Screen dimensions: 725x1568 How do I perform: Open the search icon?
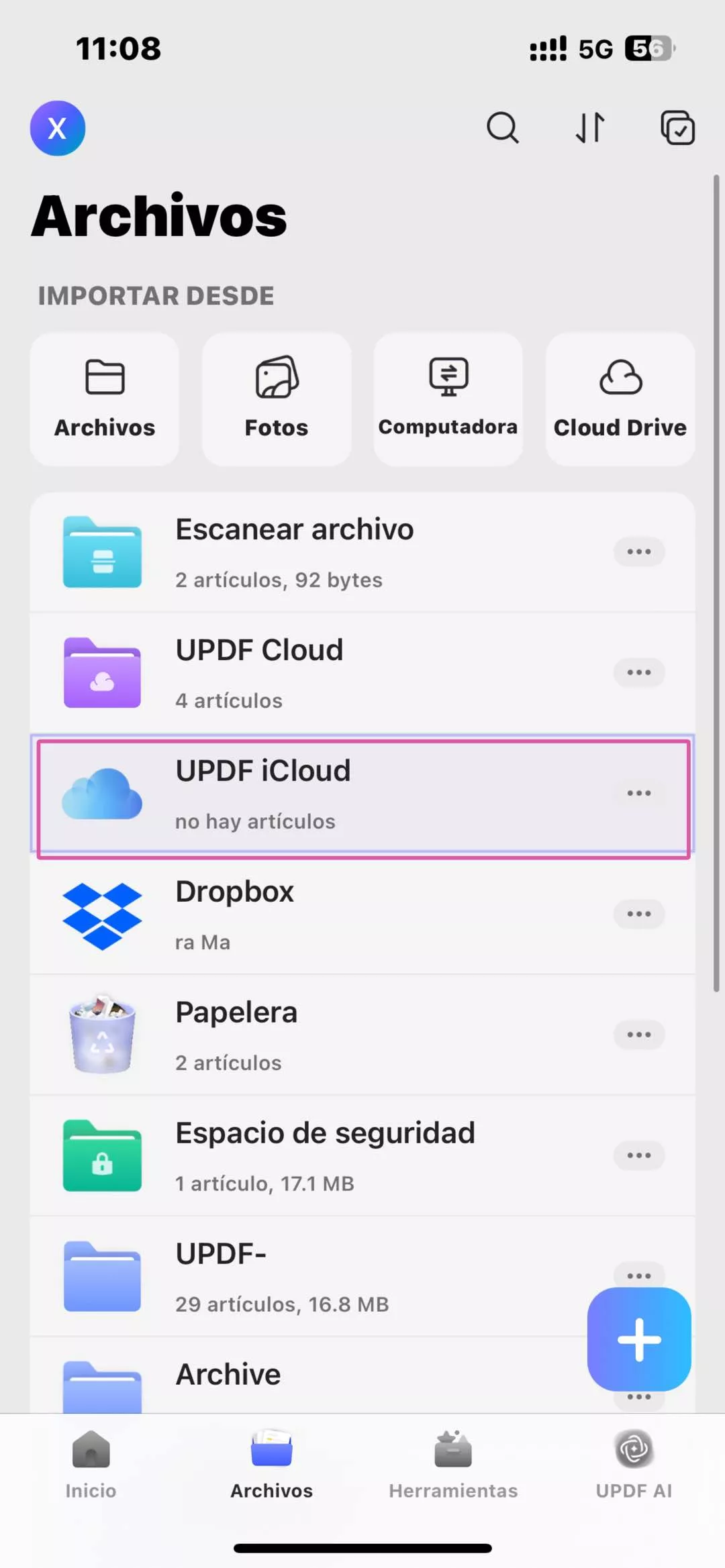pyautogui.click(x=502, y=127)
